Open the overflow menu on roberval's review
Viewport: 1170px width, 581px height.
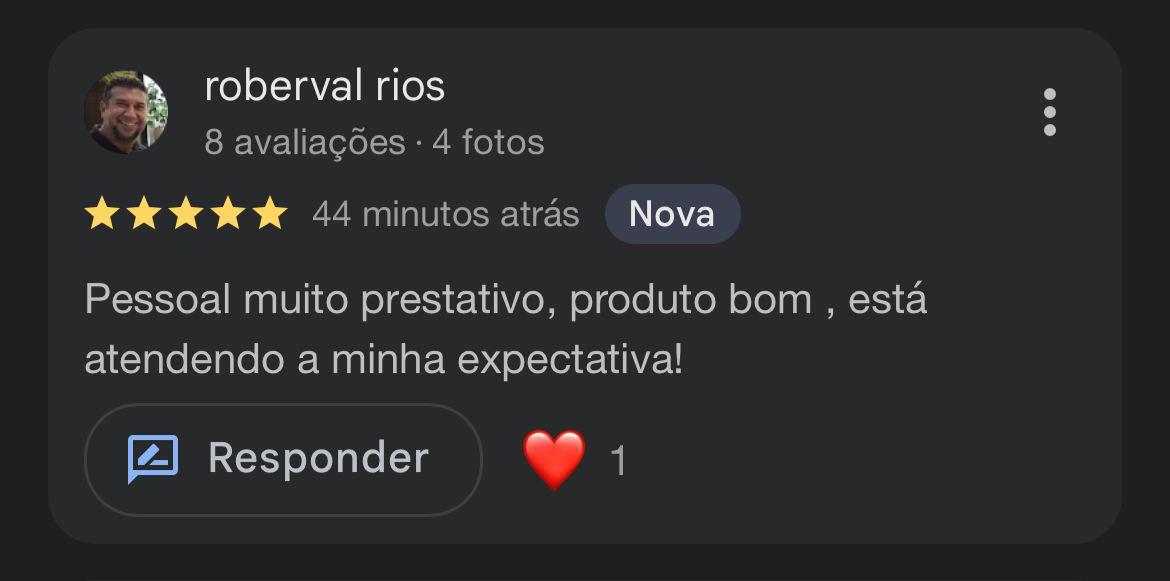(1049, 112)
